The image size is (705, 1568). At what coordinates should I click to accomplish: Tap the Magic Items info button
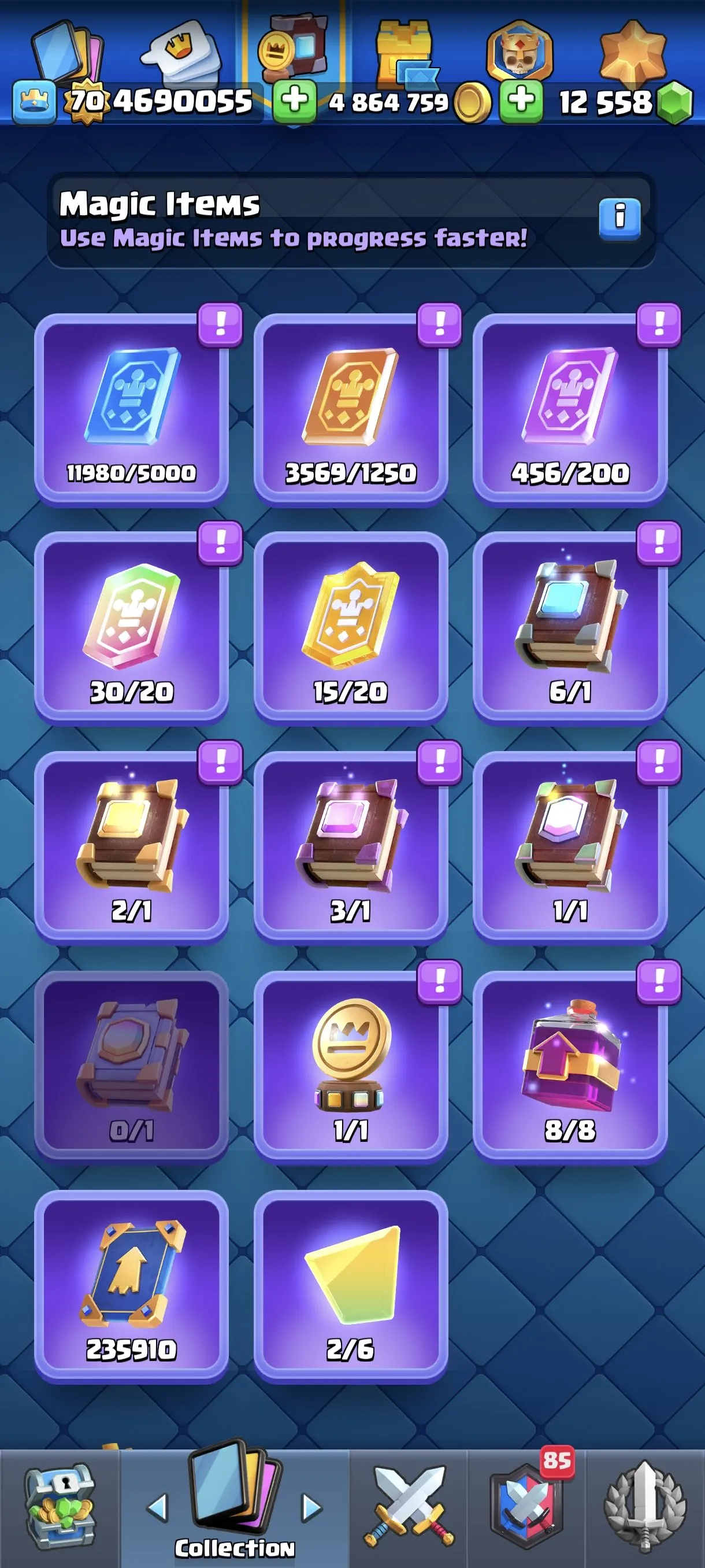pyautogui.click(x=619, y=217)
